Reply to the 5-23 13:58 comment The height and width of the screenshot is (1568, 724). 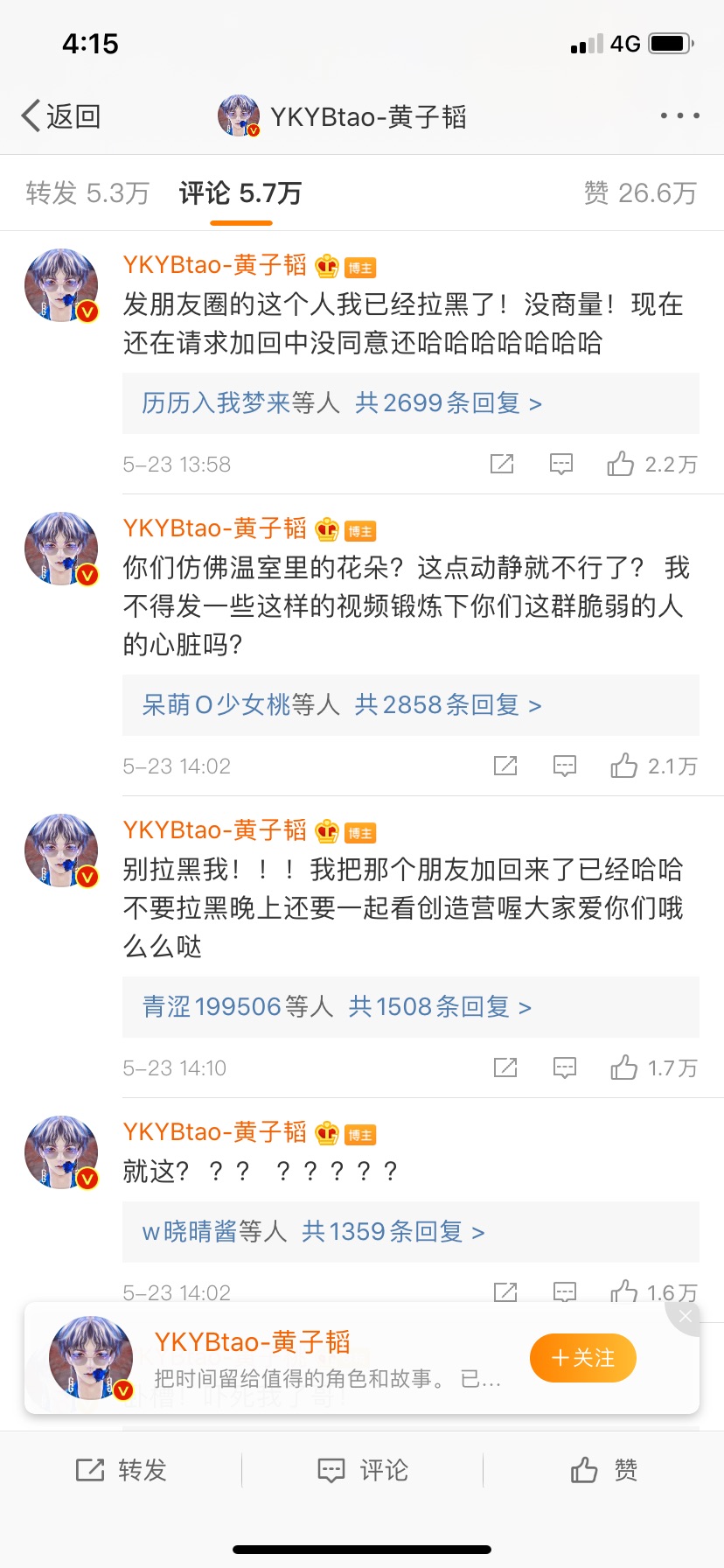click(561, 464)
